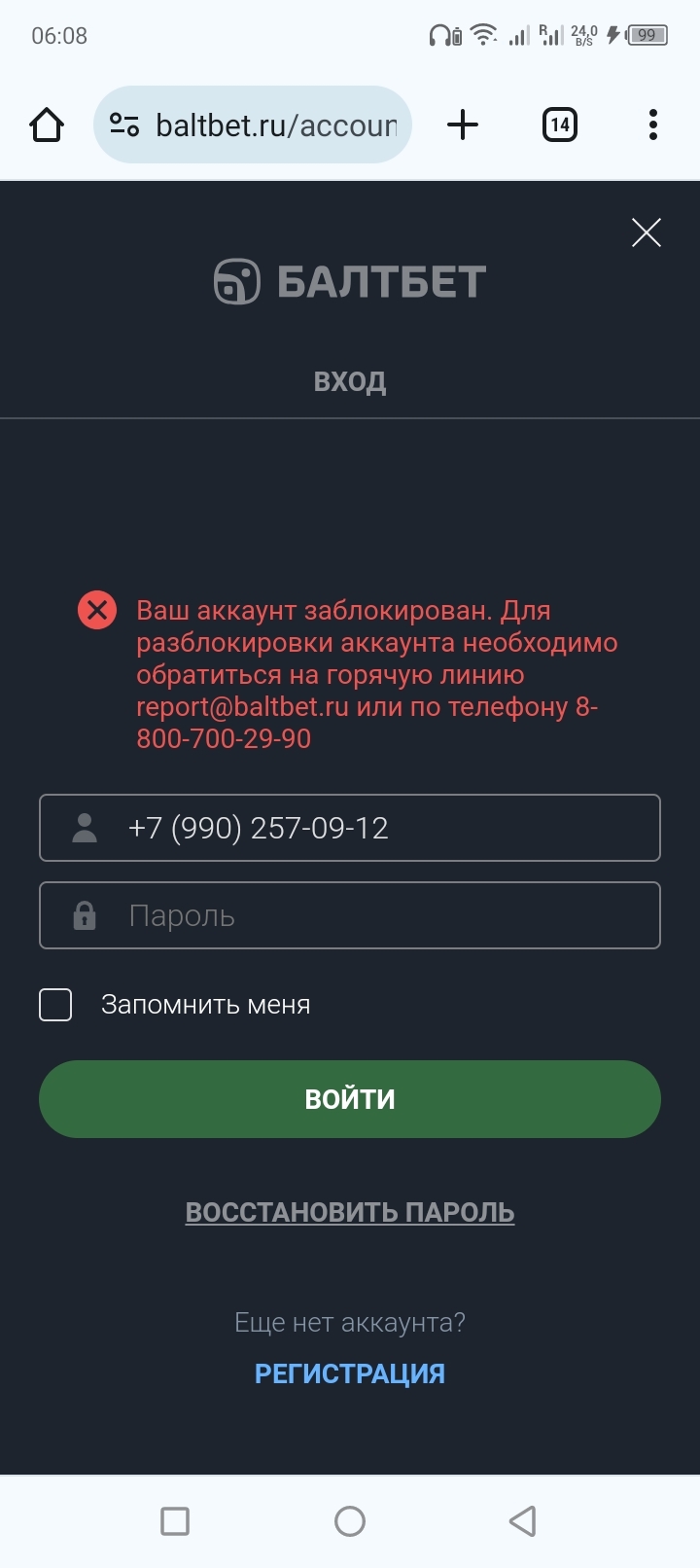Show the 14 open tabs

click(x=559, y=125)
